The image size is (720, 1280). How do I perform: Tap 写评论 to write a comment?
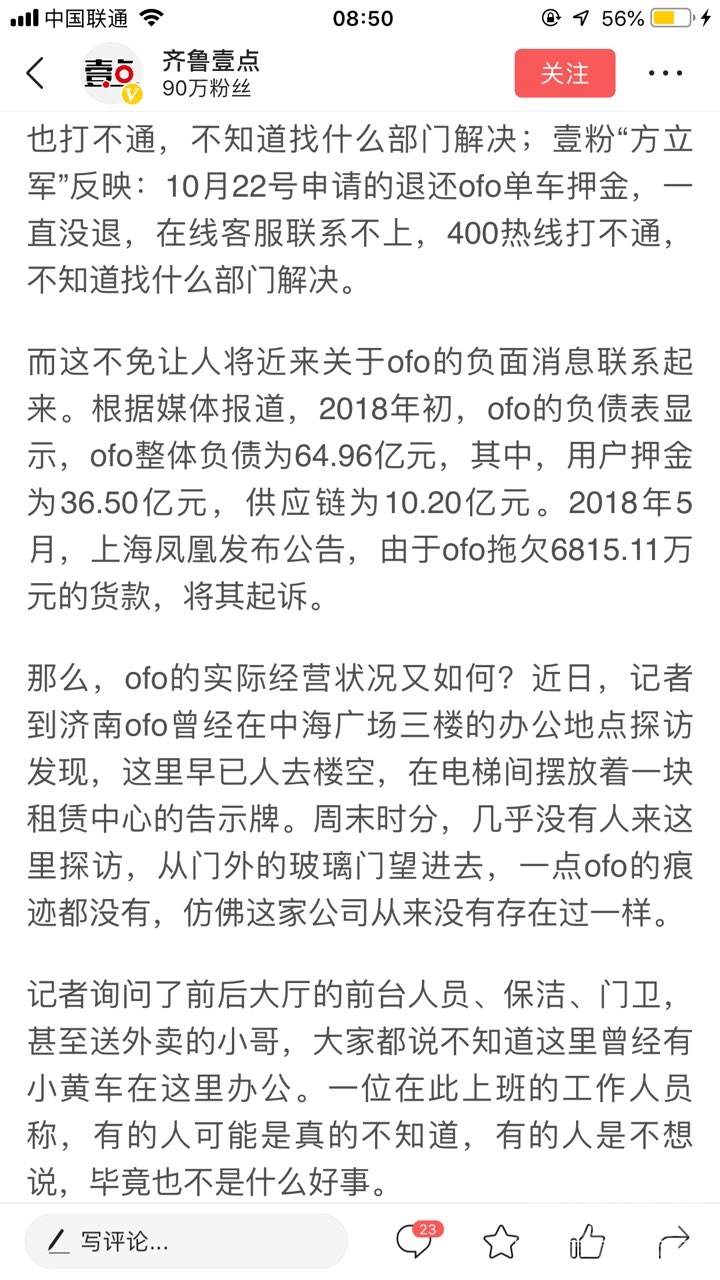click(186, 1242)
